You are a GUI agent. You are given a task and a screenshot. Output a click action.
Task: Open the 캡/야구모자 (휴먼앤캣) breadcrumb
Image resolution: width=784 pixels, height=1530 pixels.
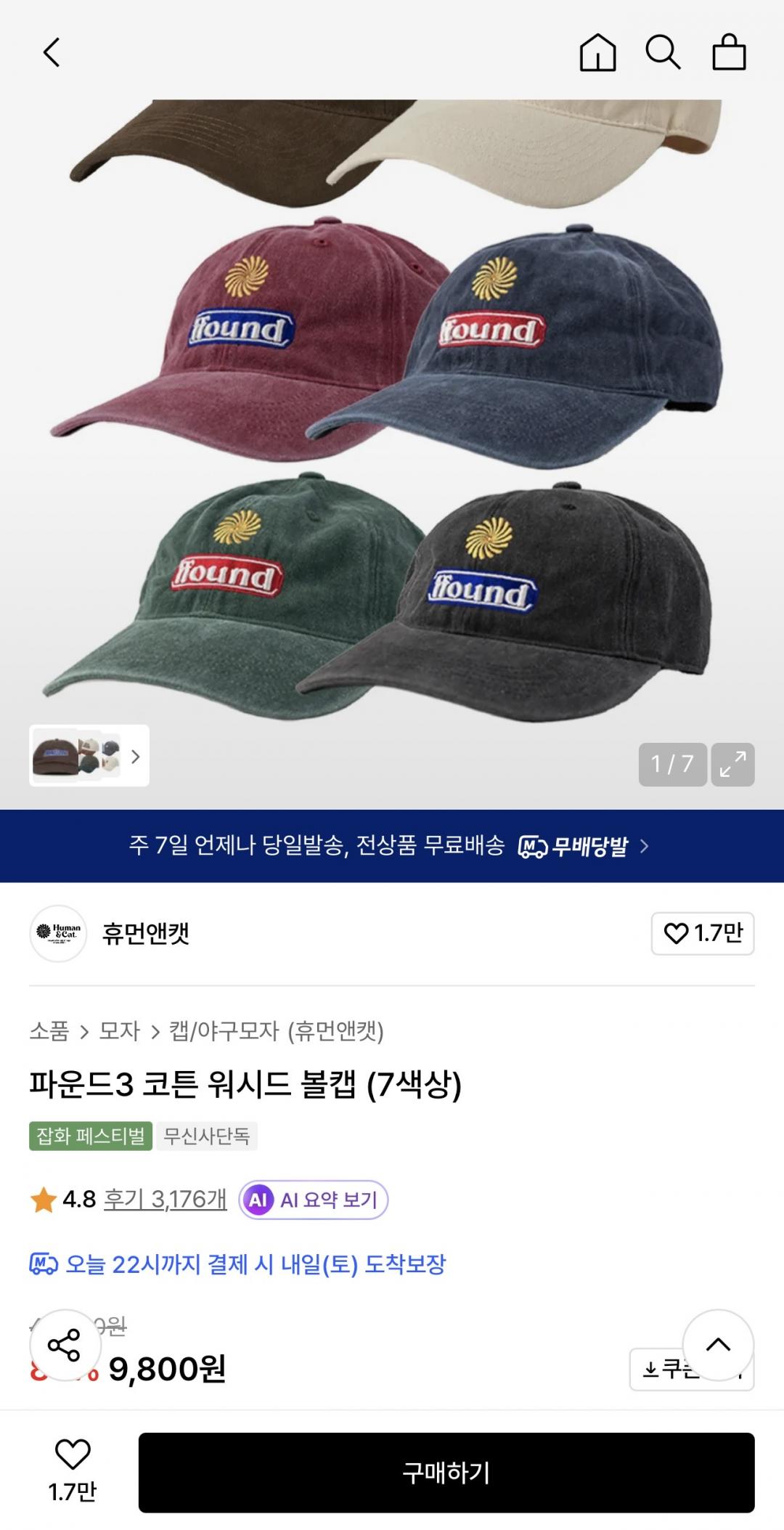tap(276, 1031)
